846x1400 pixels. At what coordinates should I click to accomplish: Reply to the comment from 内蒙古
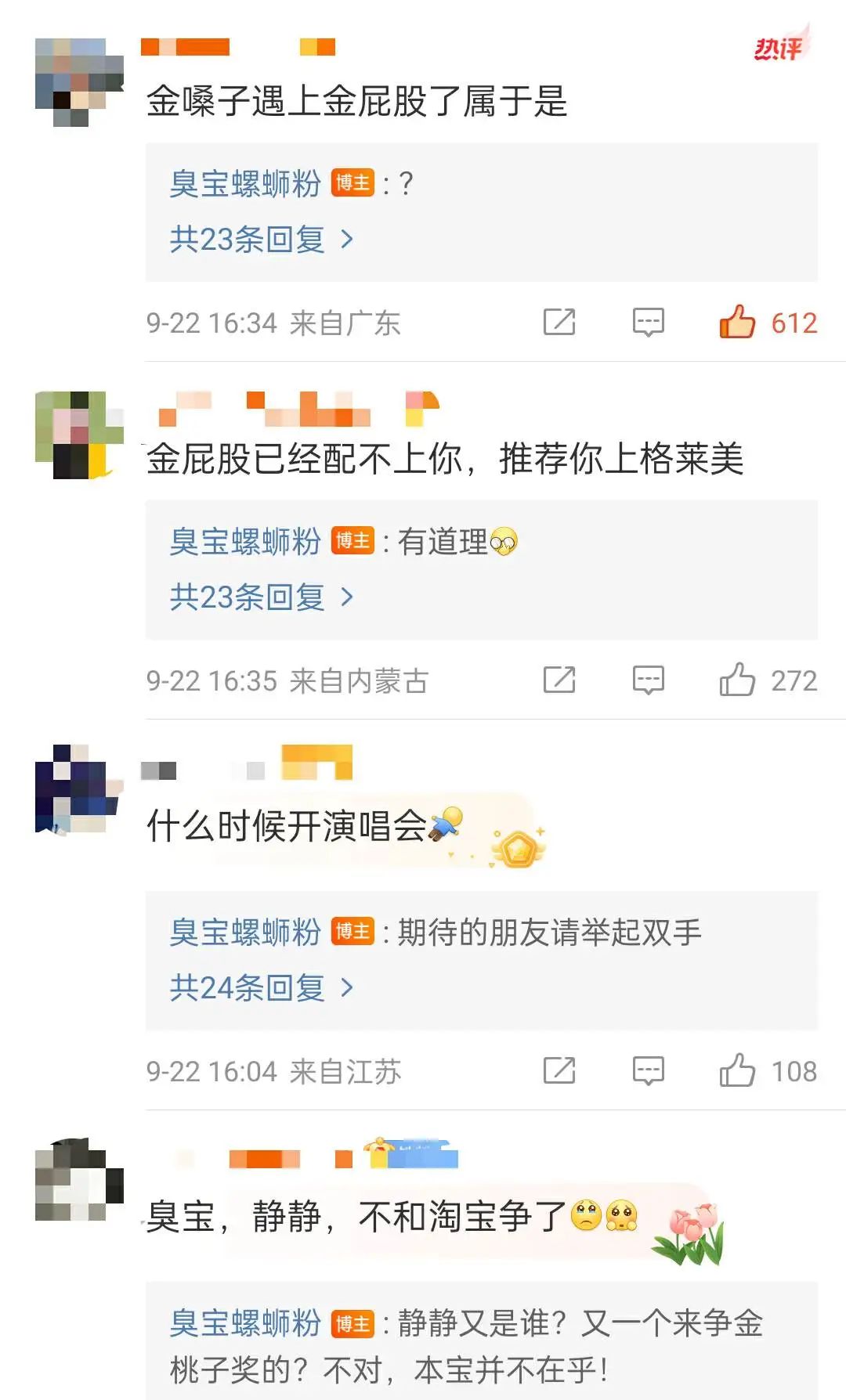coord(648,680)
